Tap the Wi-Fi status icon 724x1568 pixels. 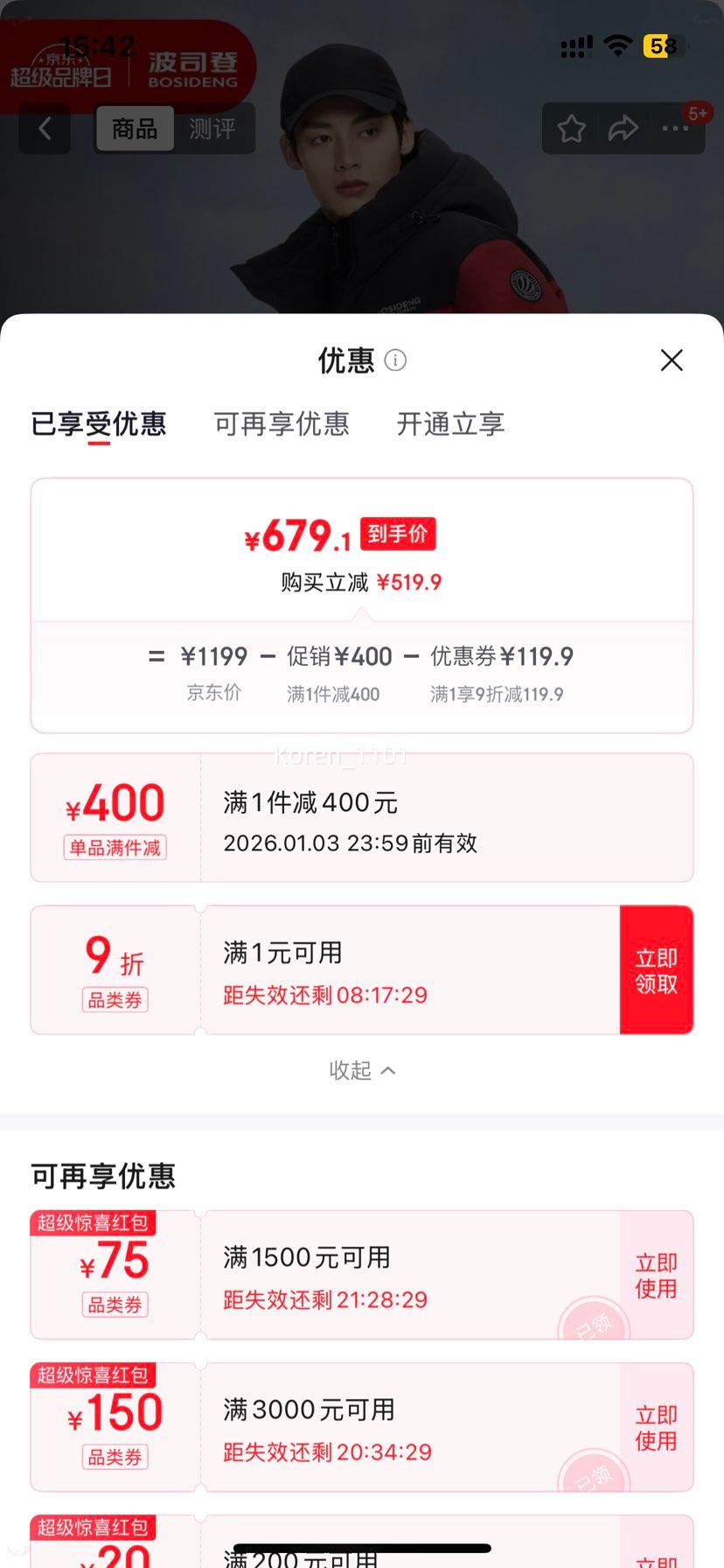617,45
